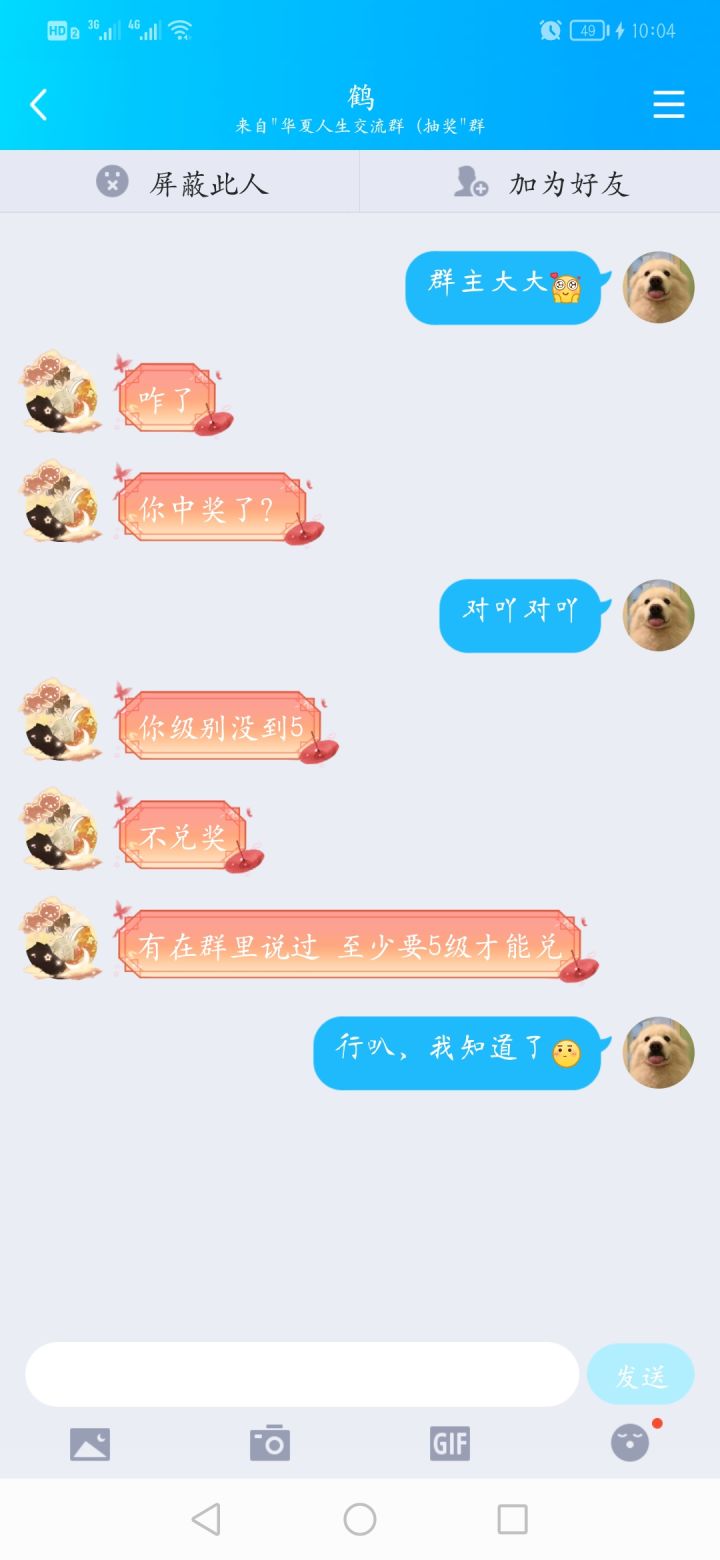Open the GIF picker icon

(449, 1442)
